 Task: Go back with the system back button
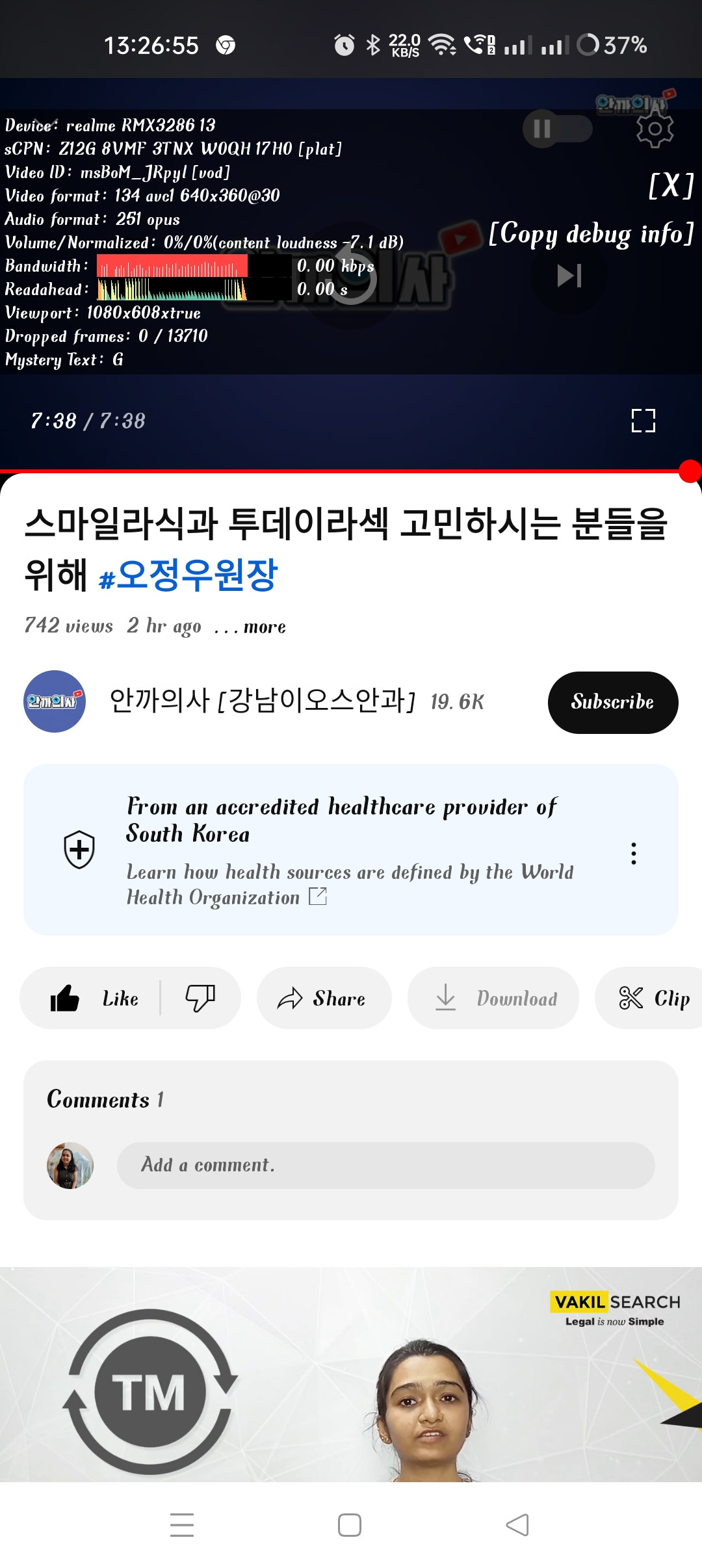(517, 1525)
